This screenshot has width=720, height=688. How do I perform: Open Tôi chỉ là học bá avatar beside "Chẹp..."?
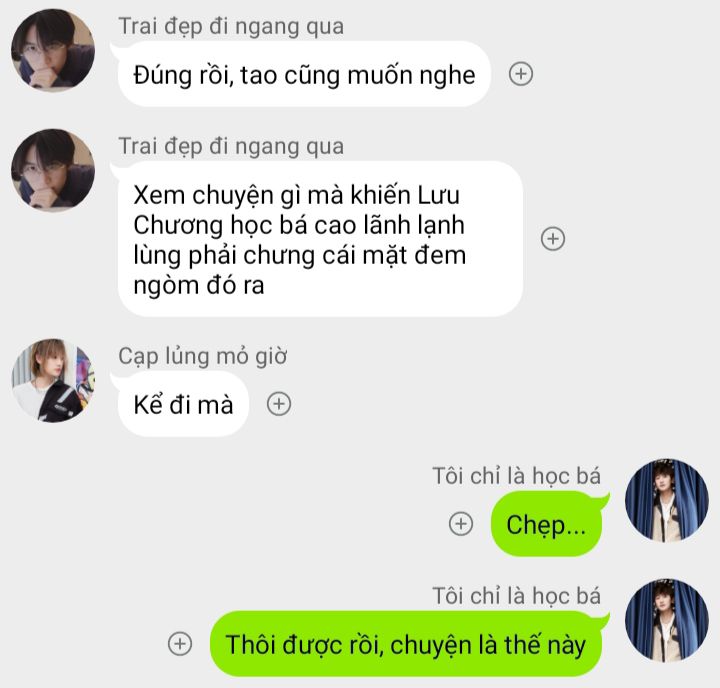click(x=666, y=500)
